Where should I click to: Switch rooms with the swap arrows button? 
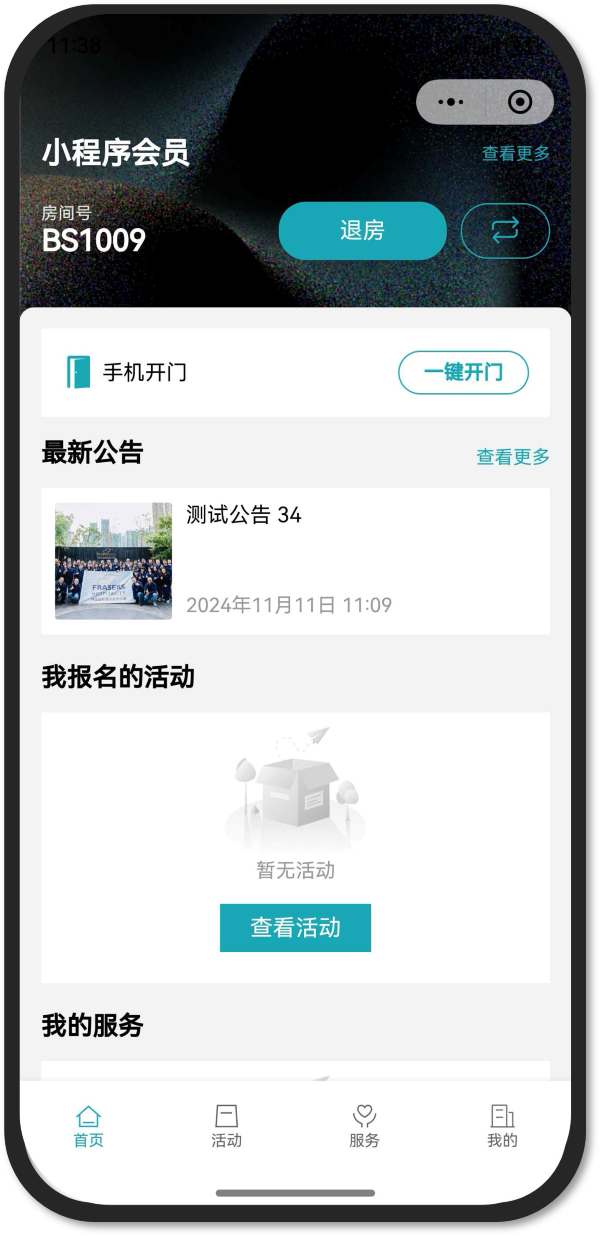(505, 231)
